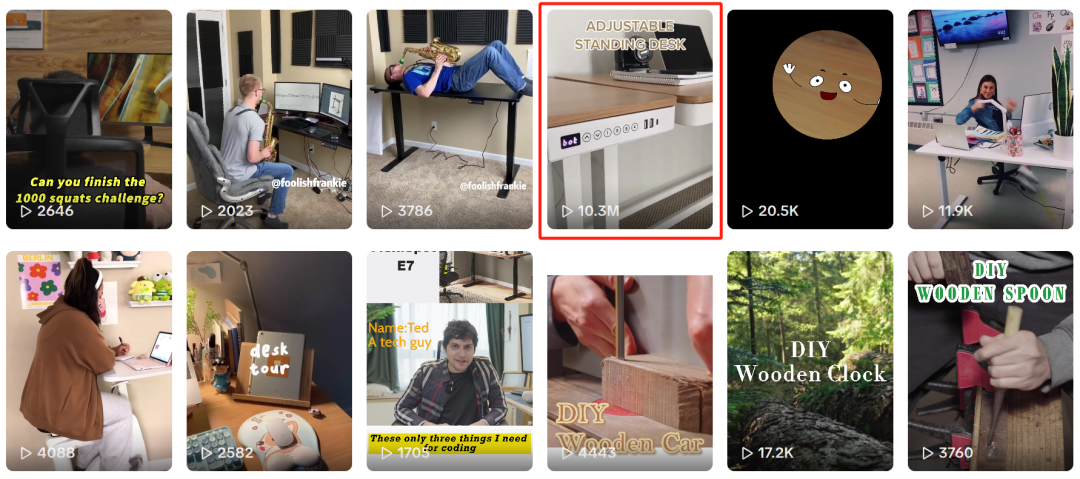The image size is (1080, 479).
Task: Play the desk tour video
Action: point(269,360)
